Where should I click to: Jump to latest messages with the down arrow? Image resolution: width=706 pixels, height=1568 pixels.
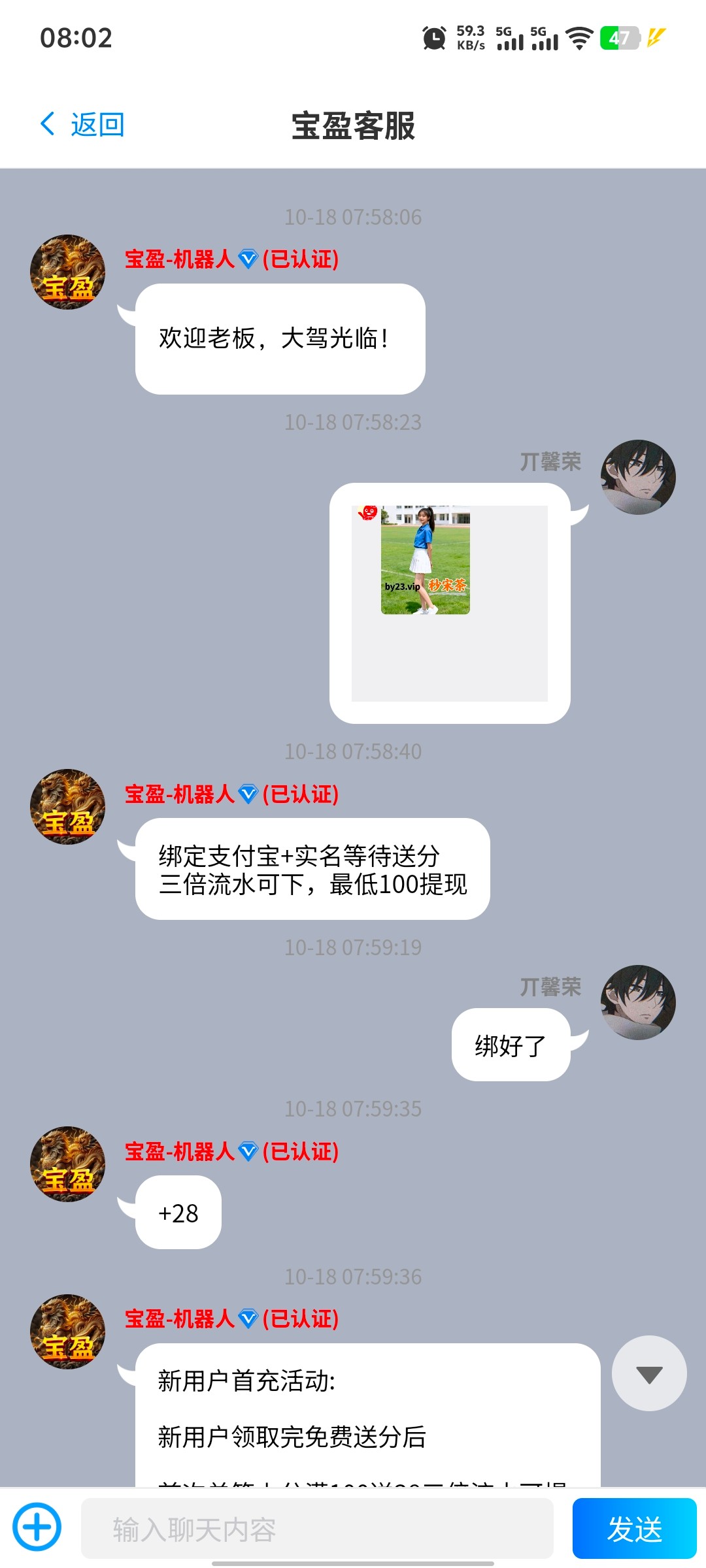[x=648, y=1373]
